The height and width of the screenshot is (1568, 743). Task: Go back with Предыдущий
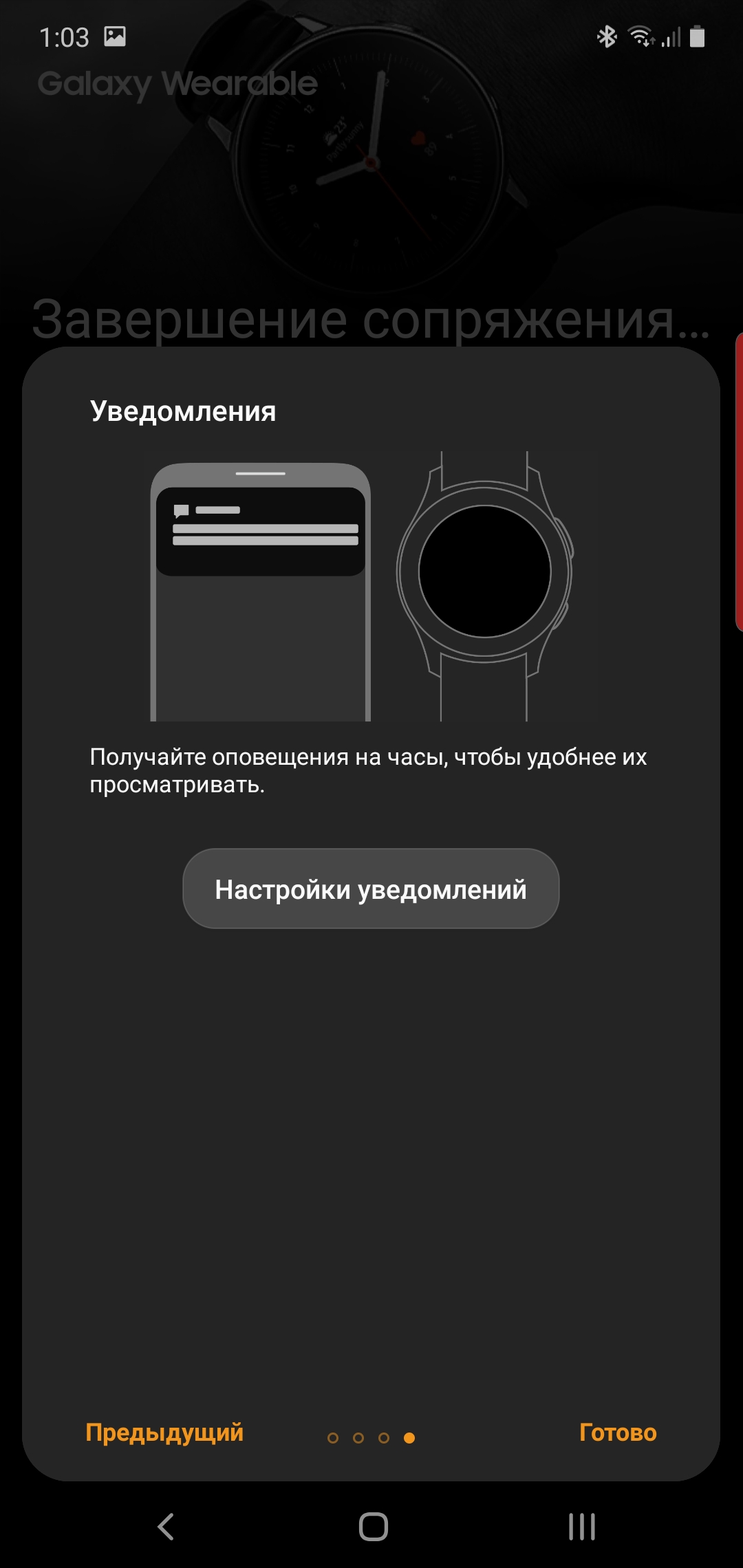164,1432
